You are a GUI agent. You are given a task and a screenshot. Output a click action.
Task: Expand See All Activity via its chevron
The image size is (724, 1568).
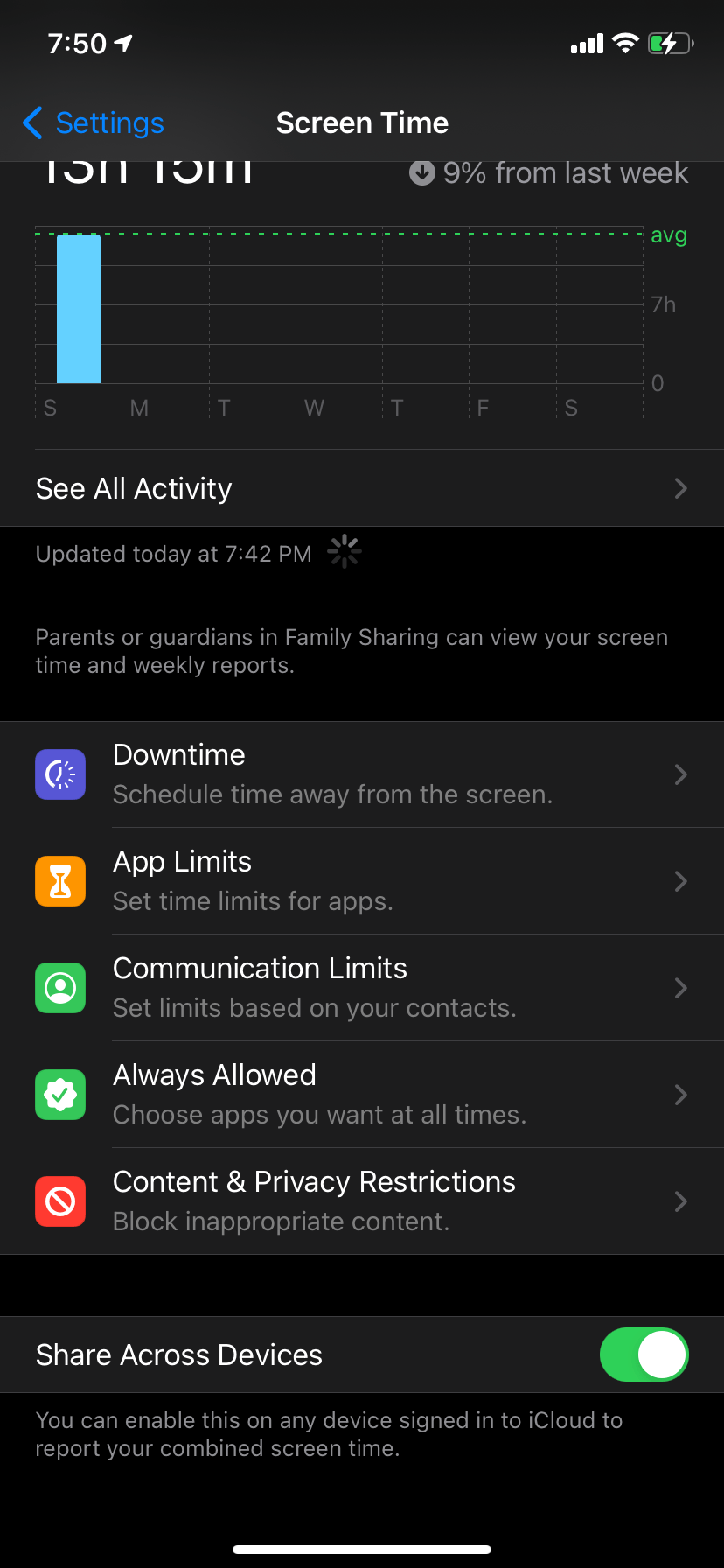point(680,488)
